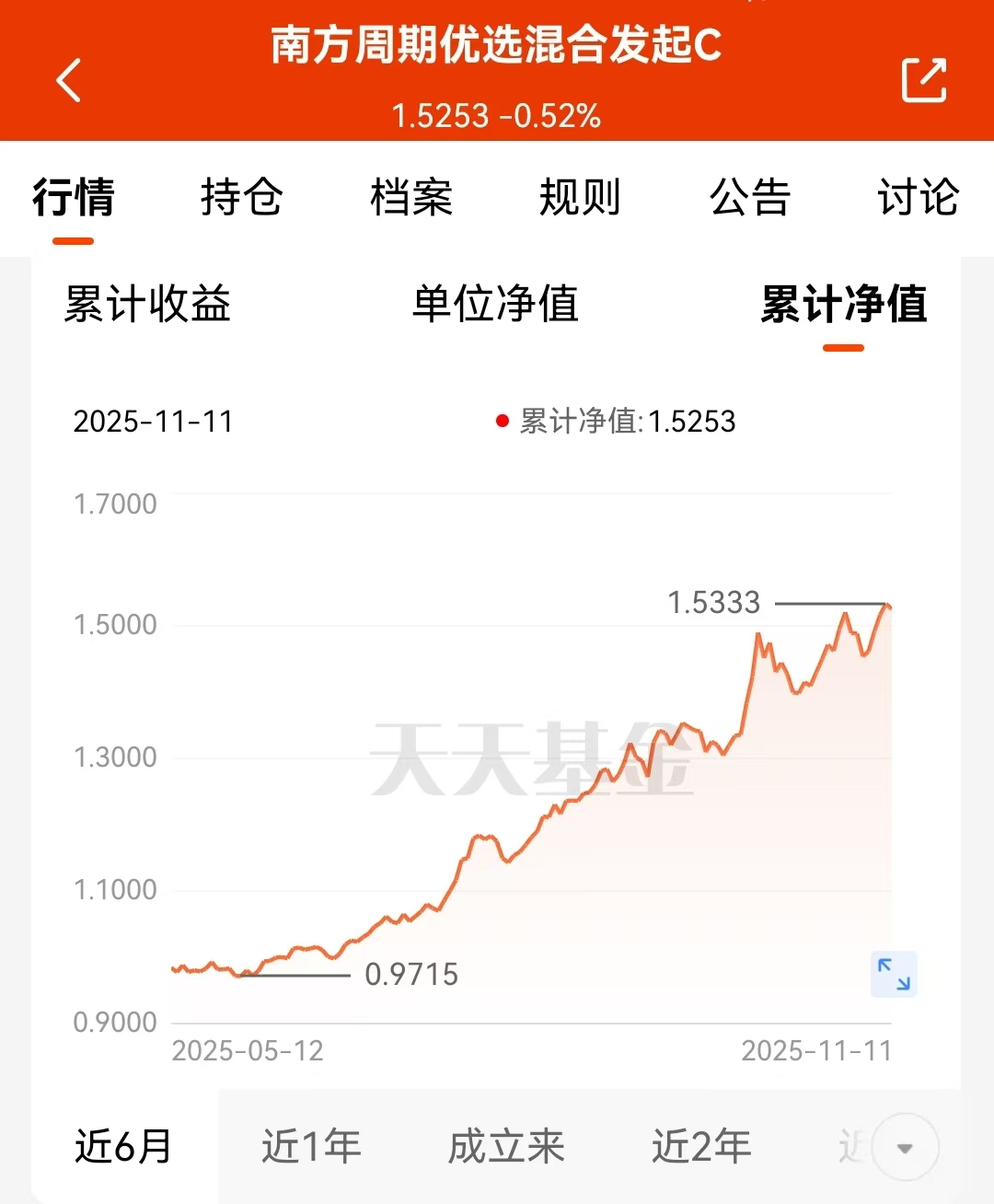Expand the chart to fullscreen
The width and height of the screenshot is (994, 1204).
tap(894, 975)
